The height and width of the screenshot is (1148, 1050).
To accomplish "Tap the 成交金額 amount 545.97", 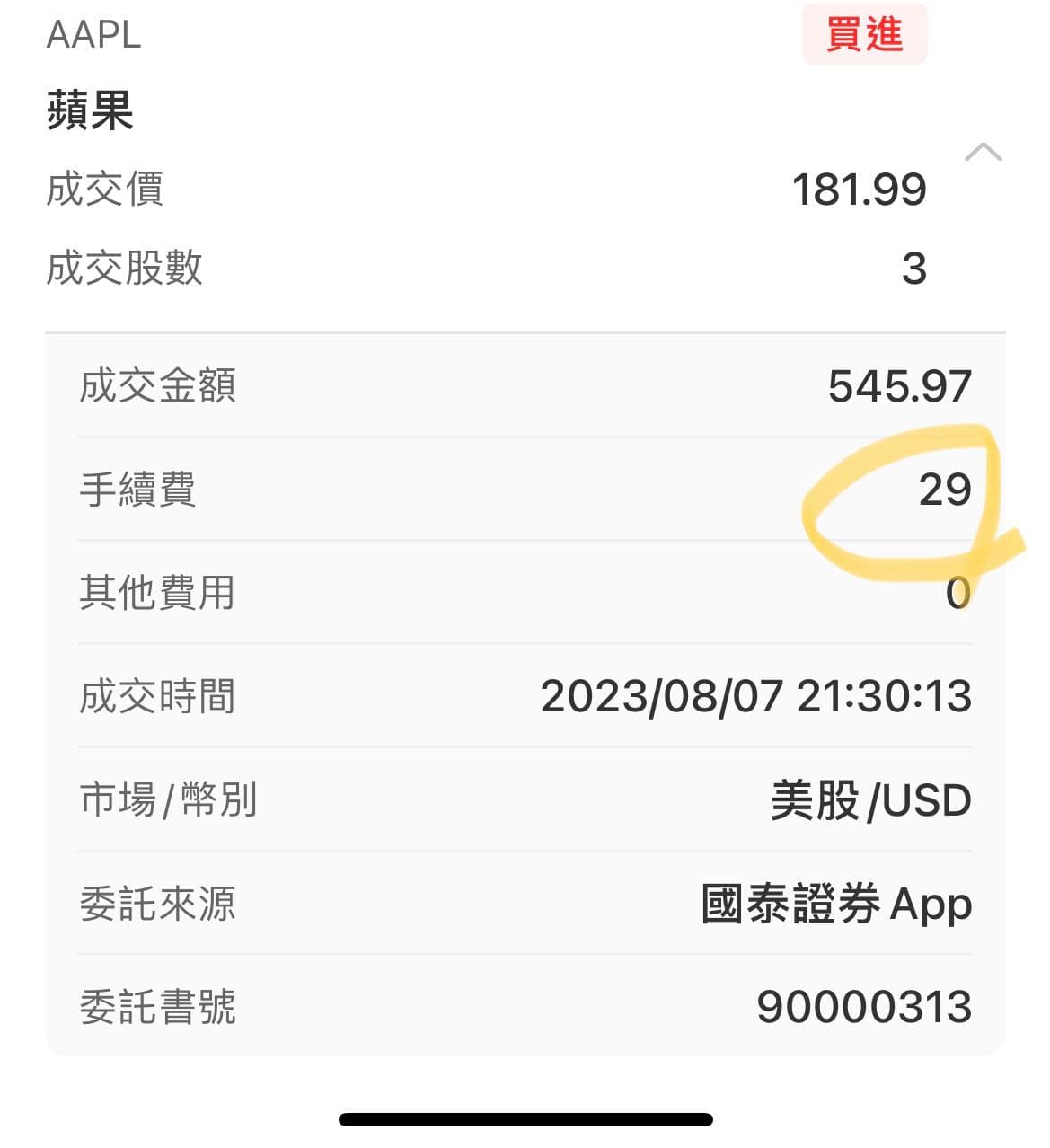I will (899, 385).
